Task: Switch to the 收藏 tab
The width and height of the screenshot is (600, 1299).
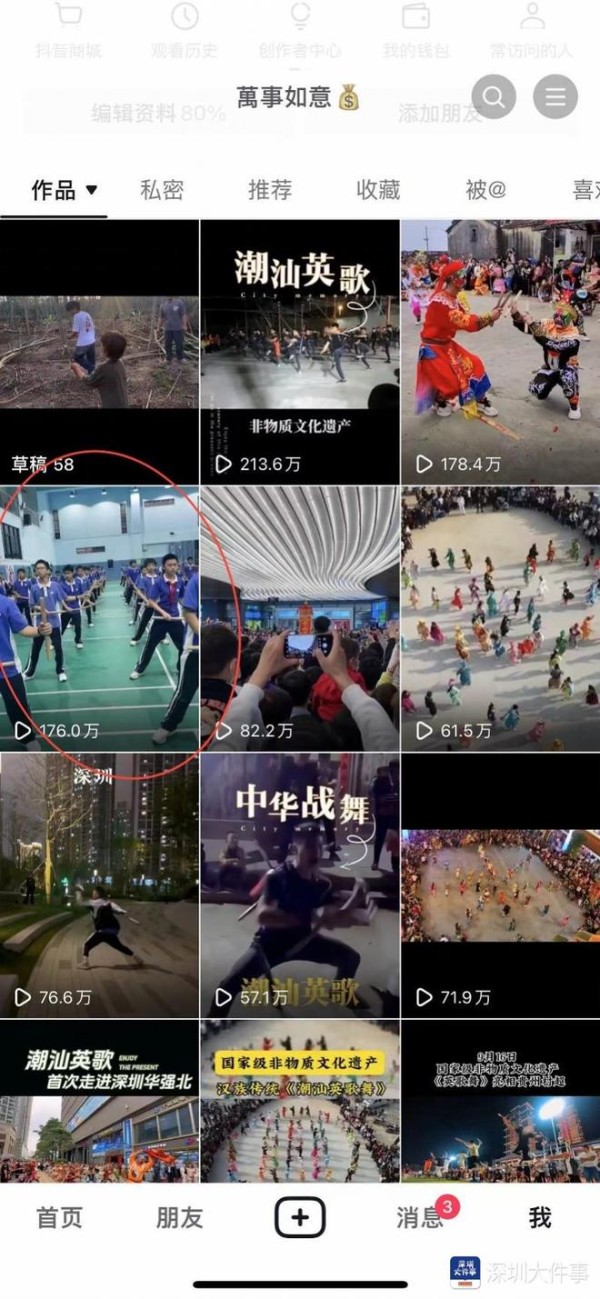Action: pyautogui.click(x=378, y=190)
